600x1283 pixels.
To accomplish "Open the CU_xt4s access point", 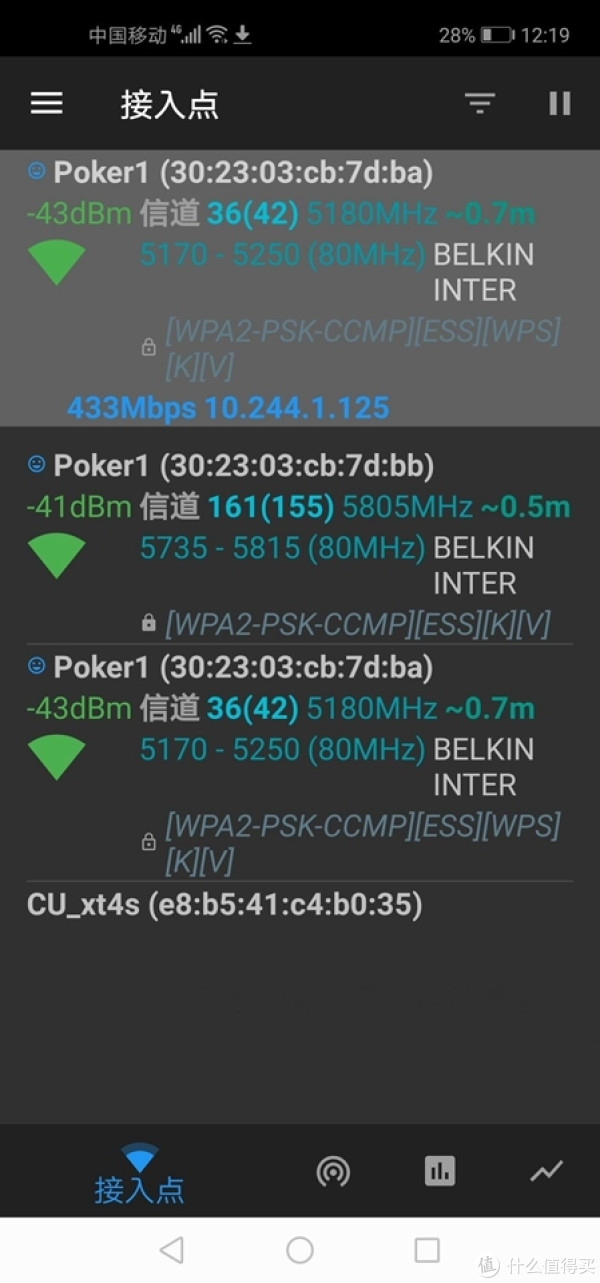I will [x=225, y=906].
